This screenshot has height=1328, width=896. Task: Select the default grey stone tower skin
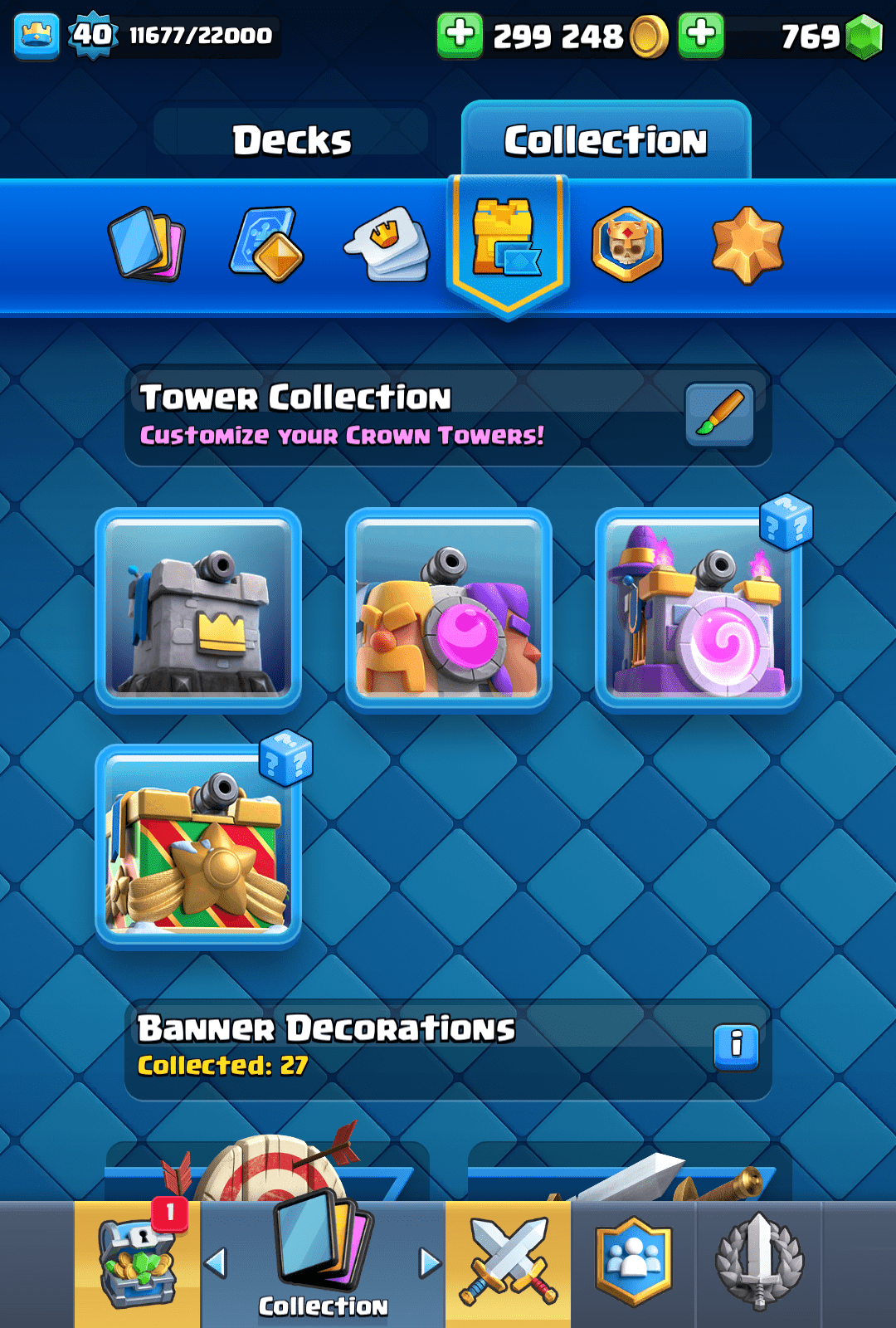point(198,609)
